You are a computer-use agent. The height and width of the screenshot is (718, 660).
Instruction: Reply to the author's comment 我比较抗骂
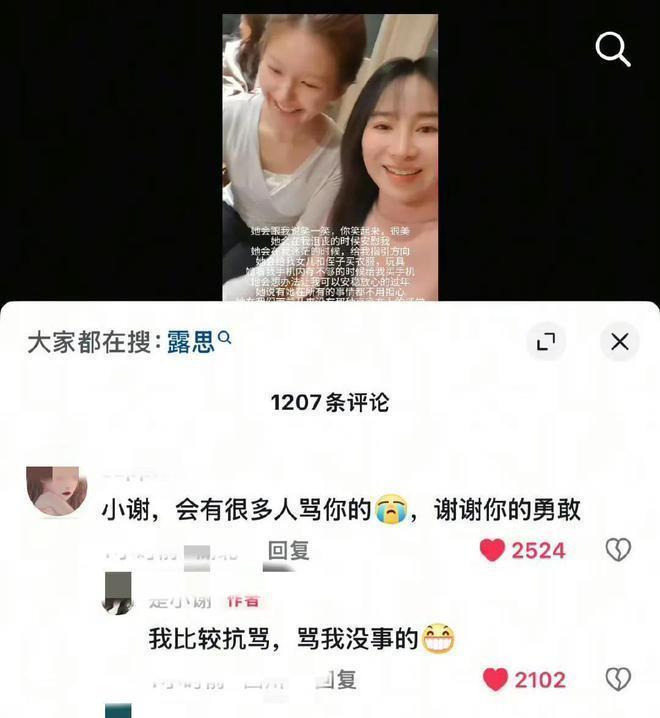click(x=337, y=680)
